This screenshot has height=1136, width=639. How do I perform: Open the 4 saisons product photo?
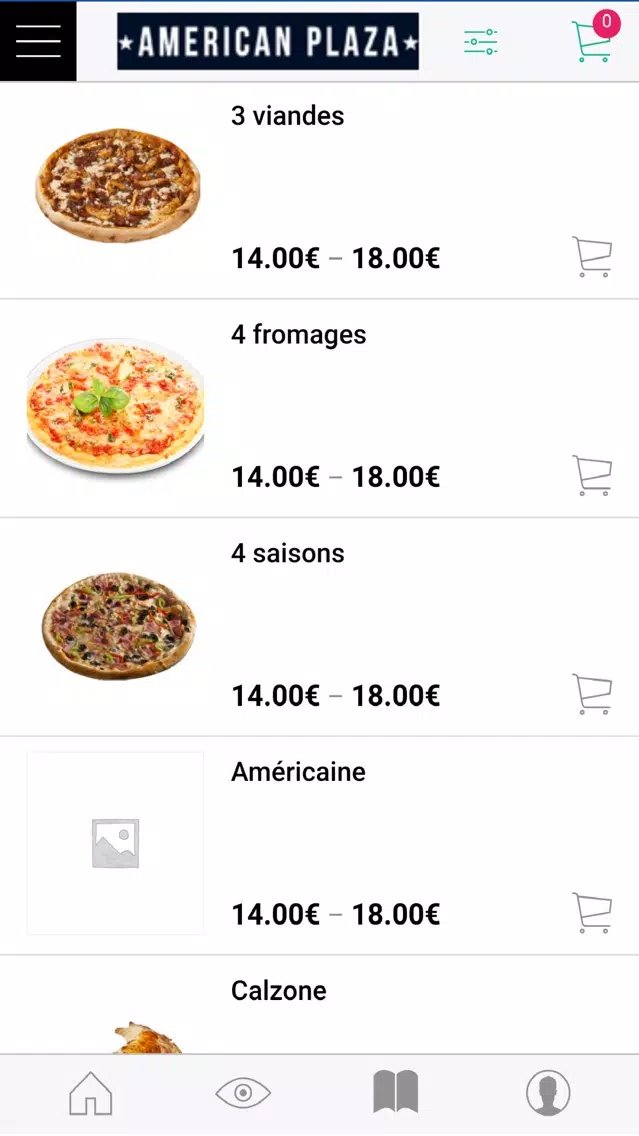point(118,626)
